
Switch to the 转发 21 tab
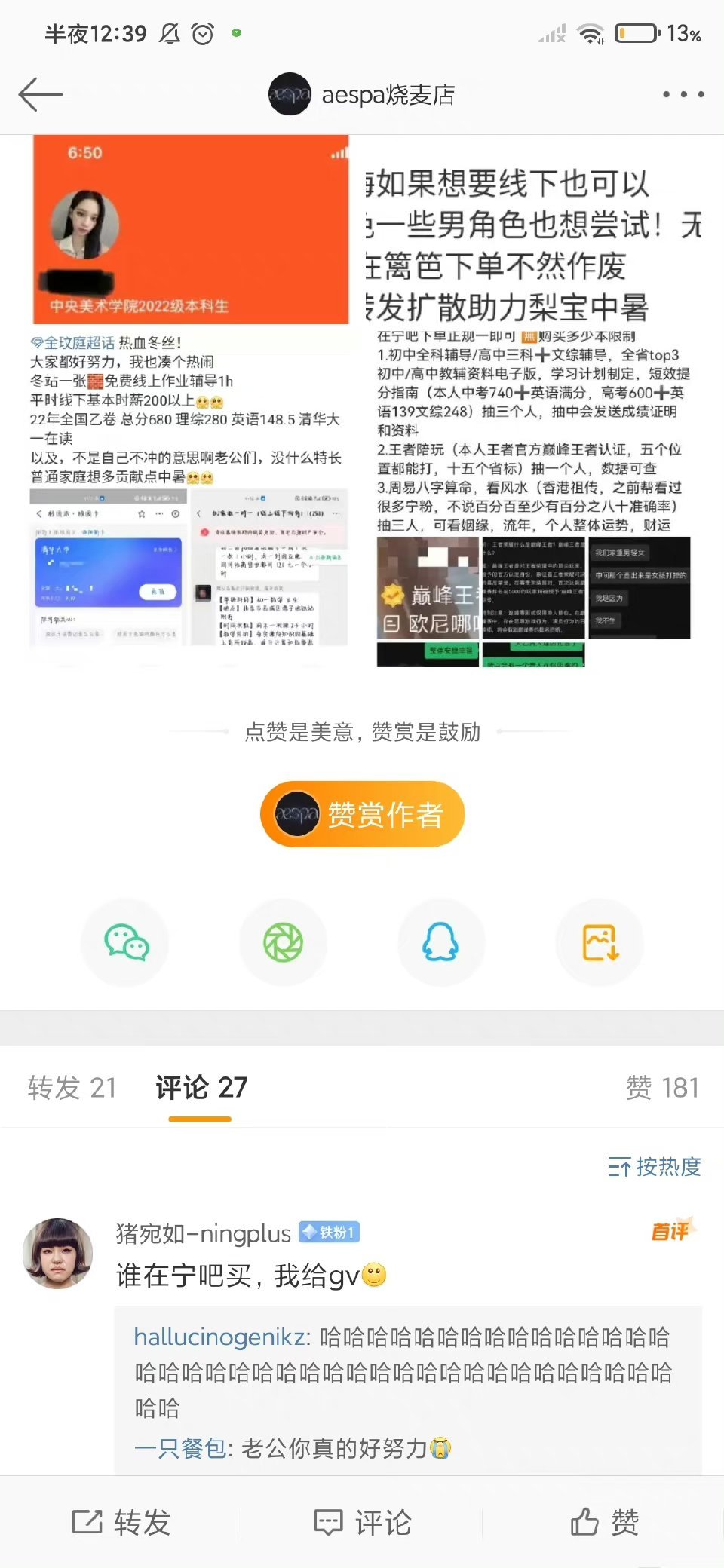[72, 1087]
